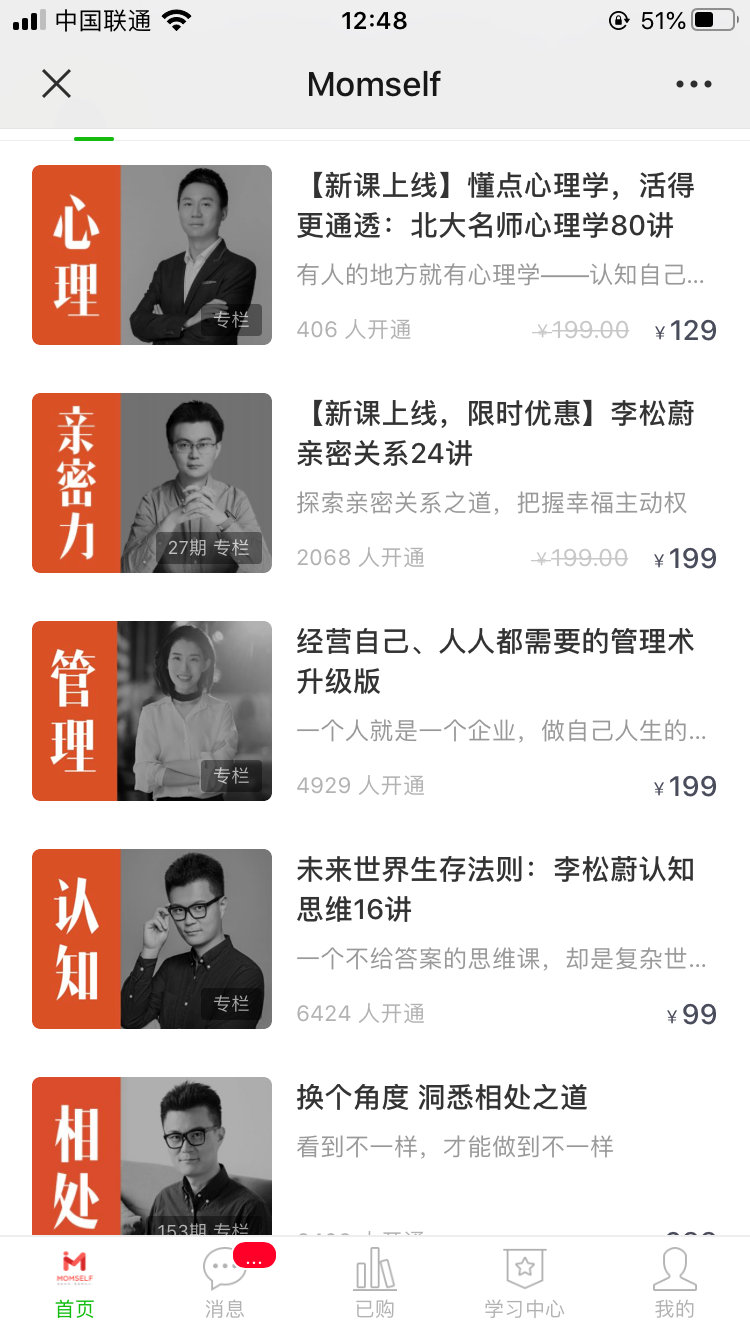Switch to the 首页 tab
Screen dimensions: 750x1334
pyautogui.click(x=75, y=1285)
